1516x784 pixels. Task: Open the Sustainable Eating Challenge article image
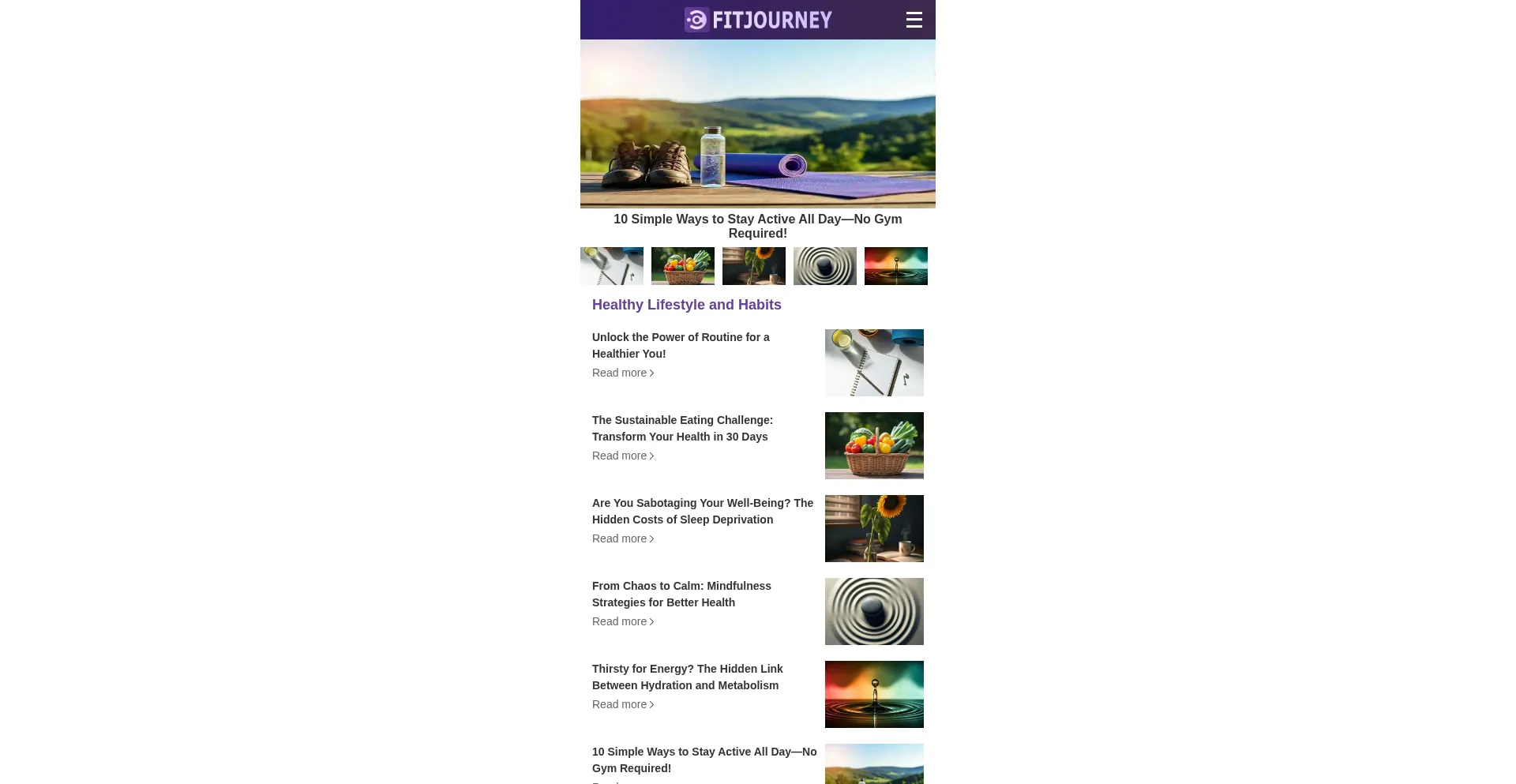coord(874,445)
